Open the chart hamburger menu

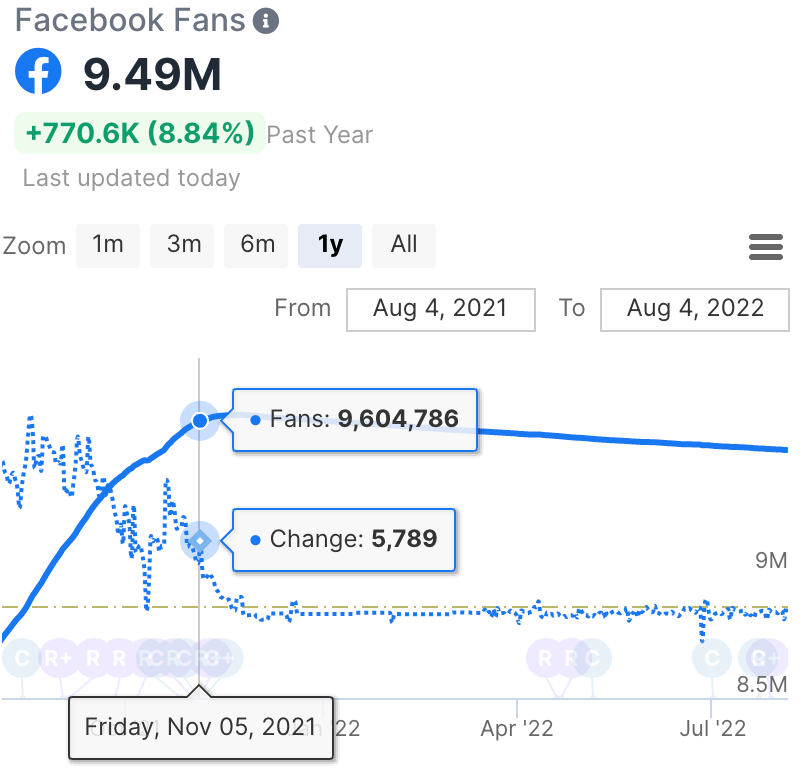(x=766, y=247)
